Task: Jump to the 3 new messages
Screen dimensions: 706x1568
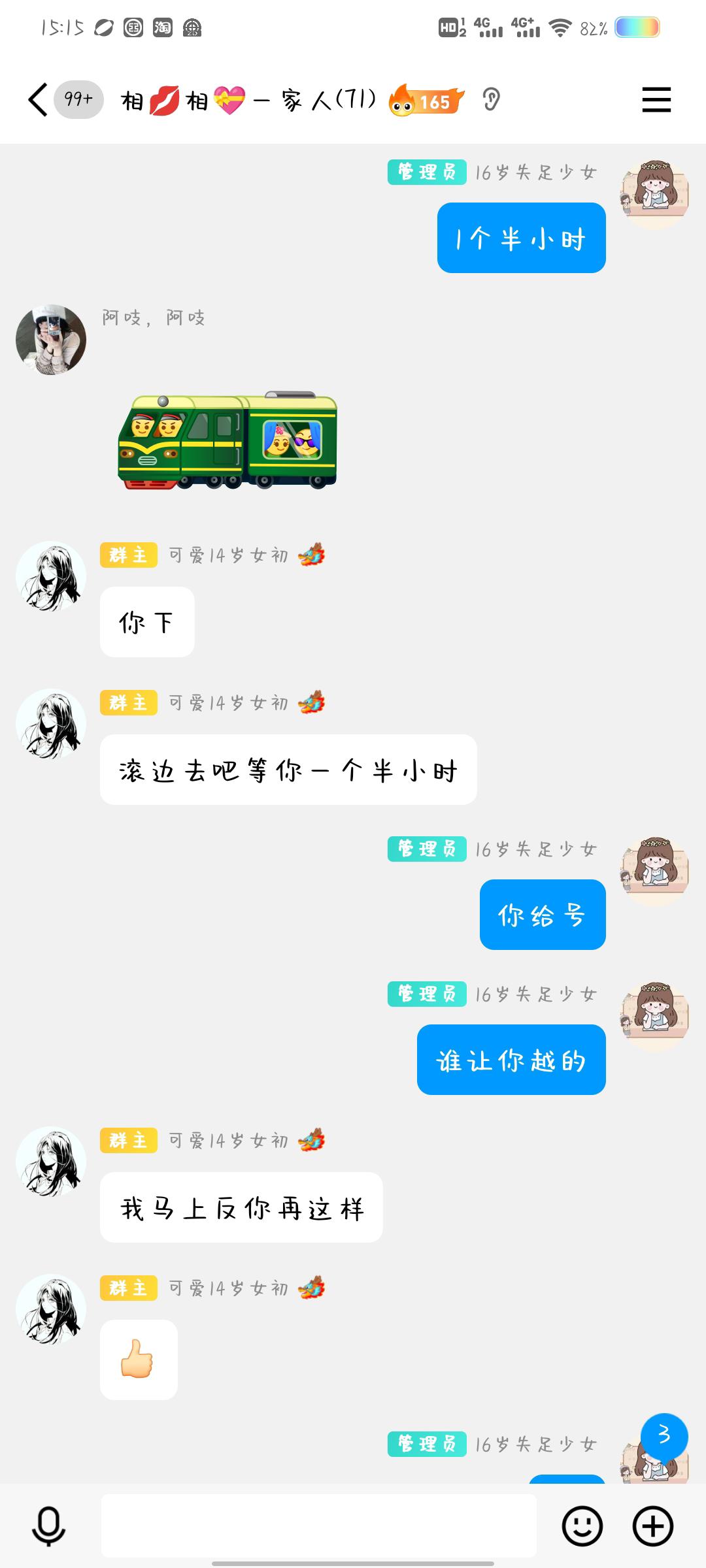Action: 664,1437
